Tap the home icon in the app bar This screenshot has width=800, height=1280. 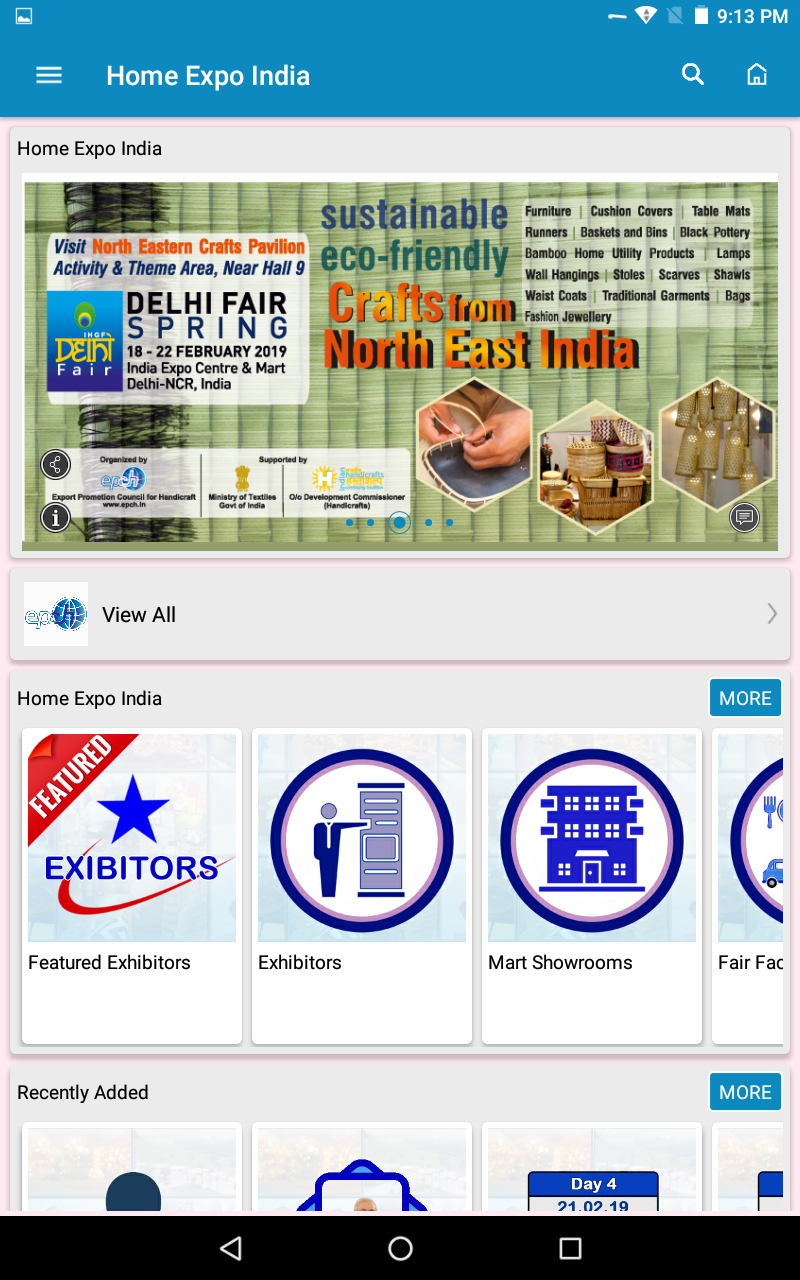(x=757, y=75)
